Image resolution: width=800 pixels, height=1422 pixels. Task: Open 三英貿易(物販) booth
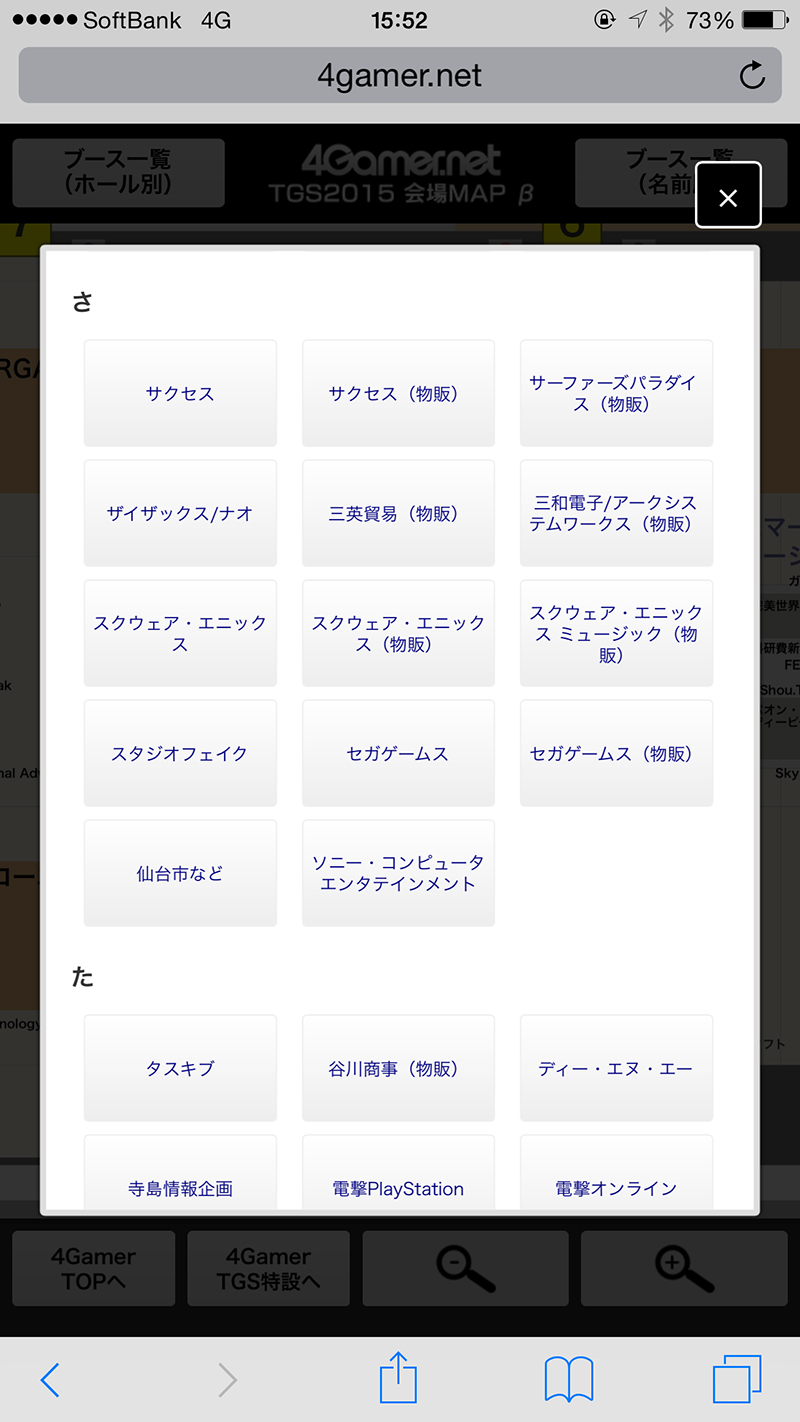(398, 513)
